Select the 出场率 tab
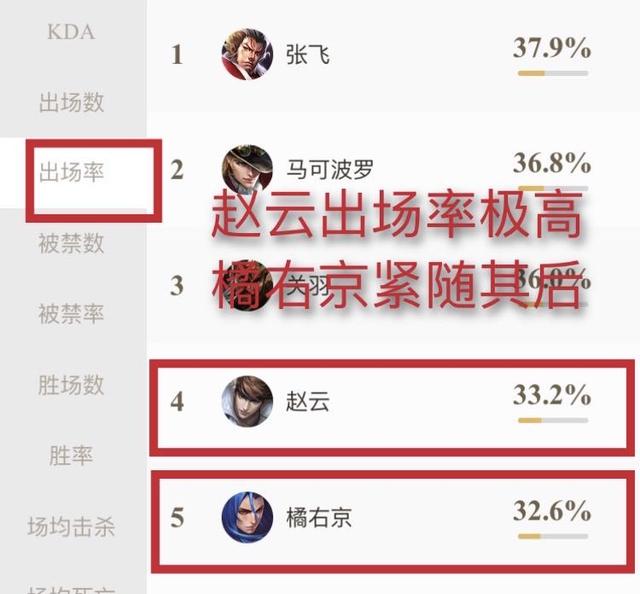 [72, 173]
